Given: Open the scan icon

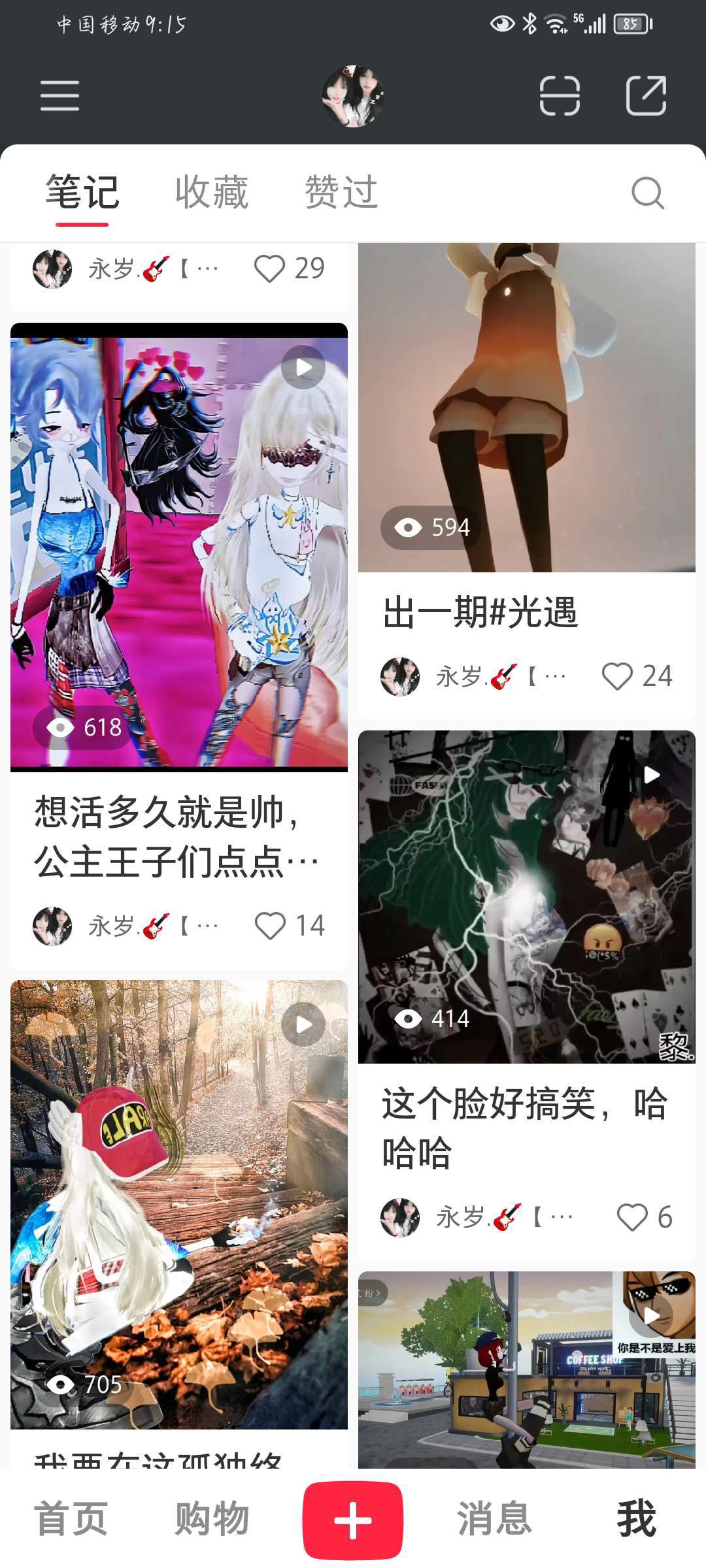Looking at the screenshot, I should (560, 96).
